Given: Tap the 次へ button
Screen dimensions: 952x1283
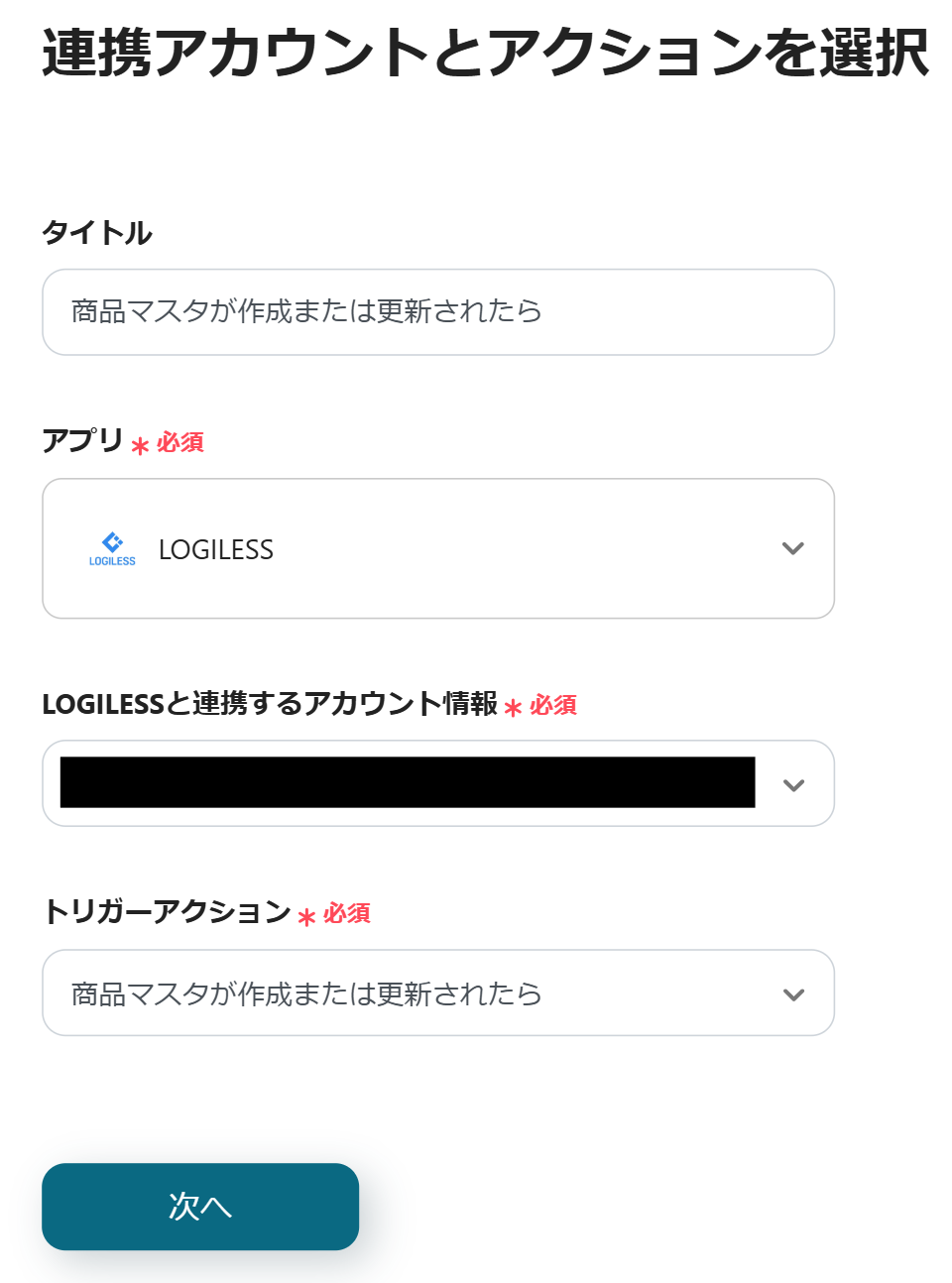Looking at the screenshot, I should point(200,1206).
